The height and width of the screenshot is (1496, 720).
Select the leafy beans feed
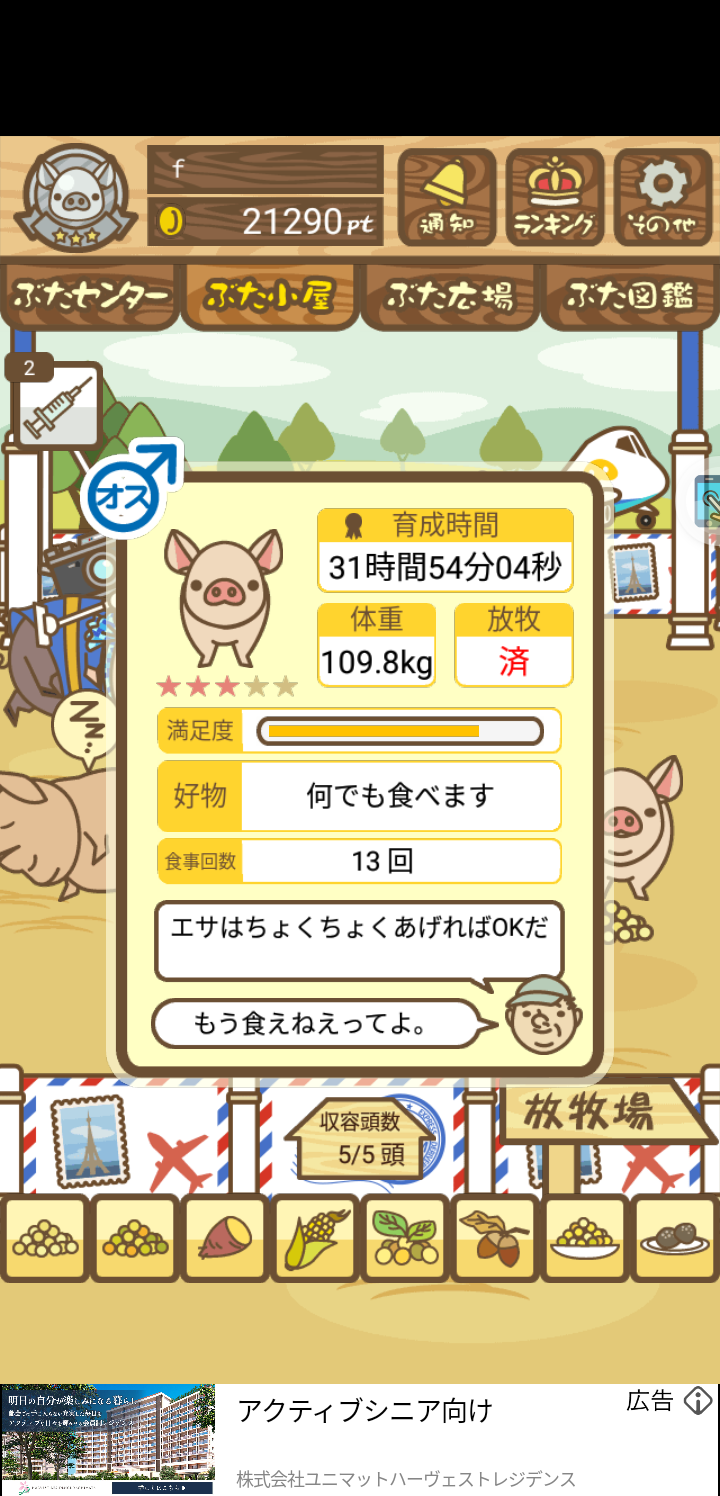click(405, 1238)
